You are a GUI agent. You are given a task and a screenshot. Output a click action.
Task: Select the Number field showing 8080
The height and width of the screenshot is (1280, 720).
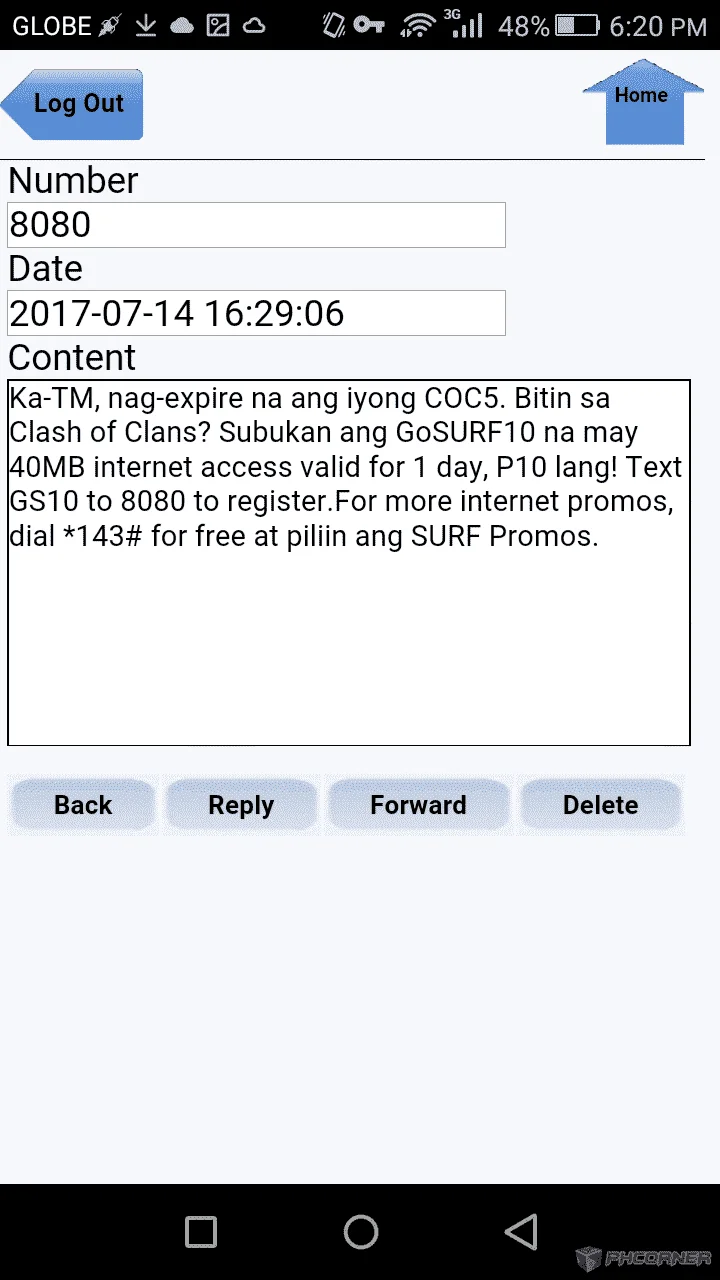256,225
